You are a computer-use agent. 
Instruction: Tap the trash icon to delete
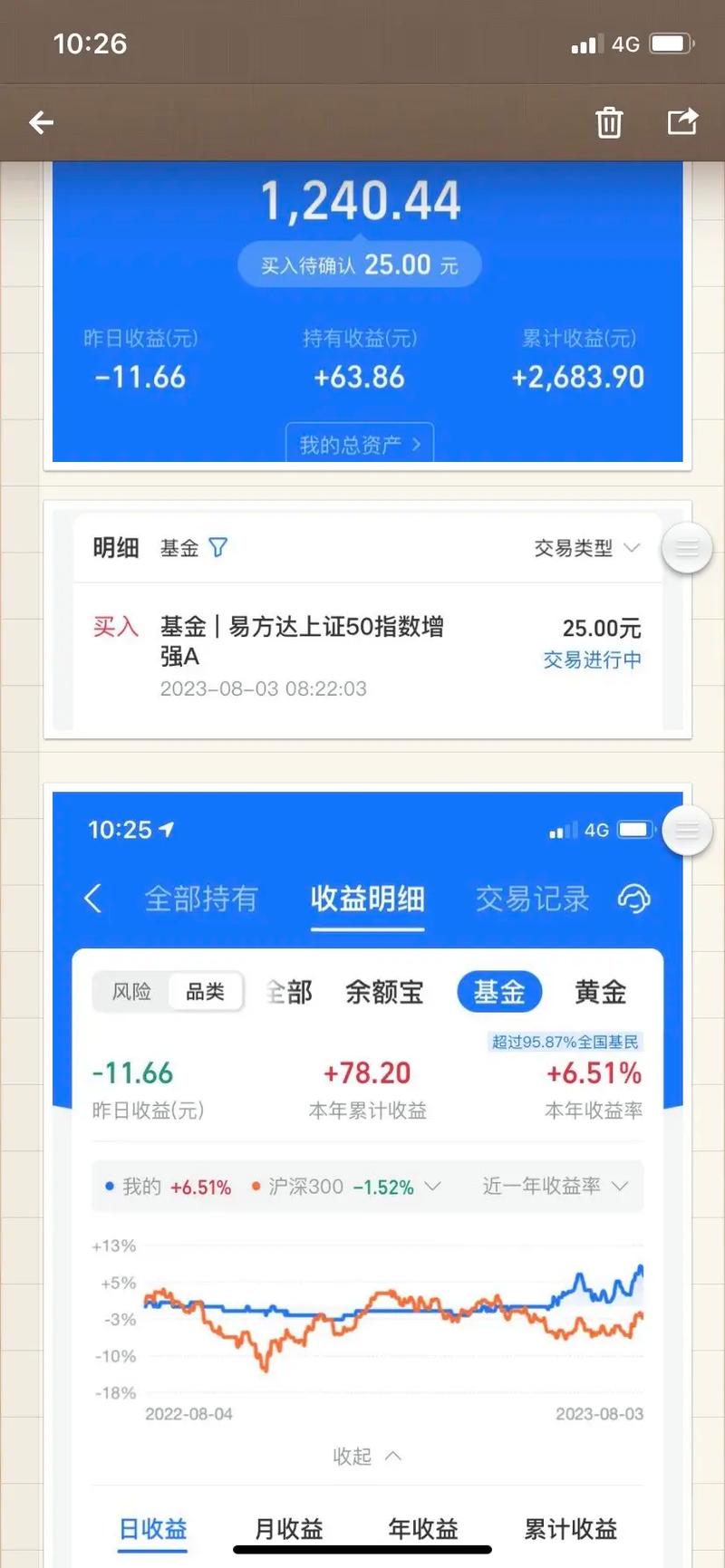[609, 122]
